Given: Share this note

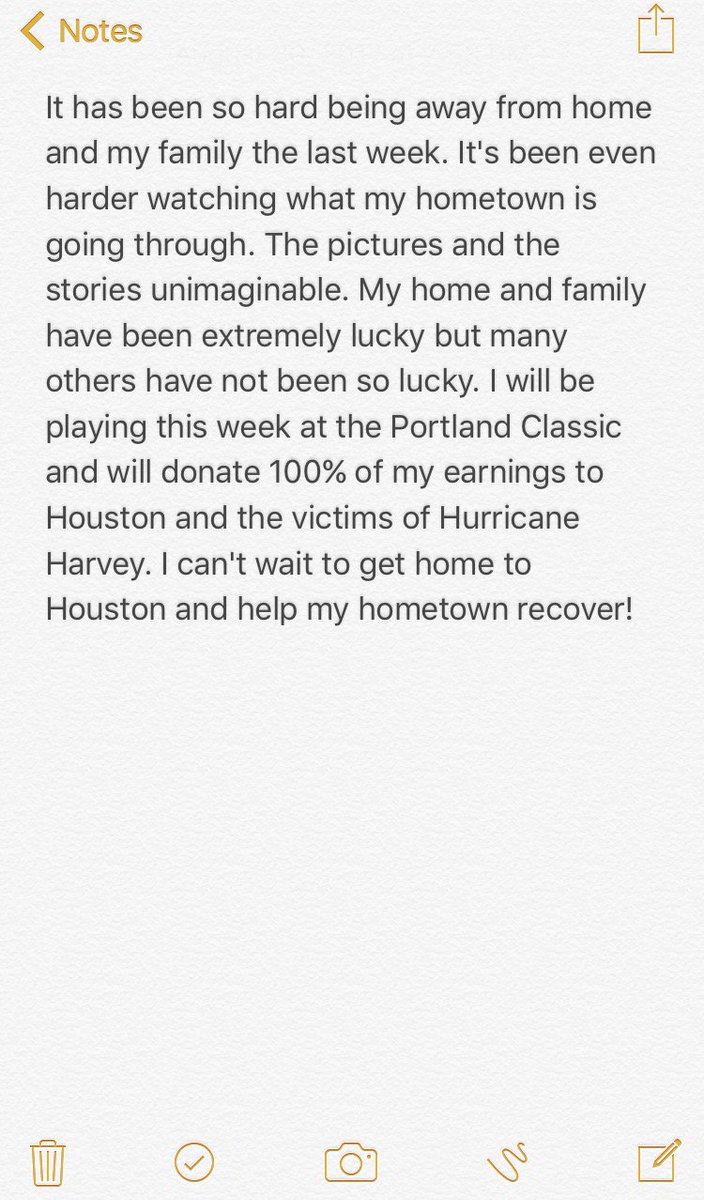Looking at the screenshot, I should point(656,29).
